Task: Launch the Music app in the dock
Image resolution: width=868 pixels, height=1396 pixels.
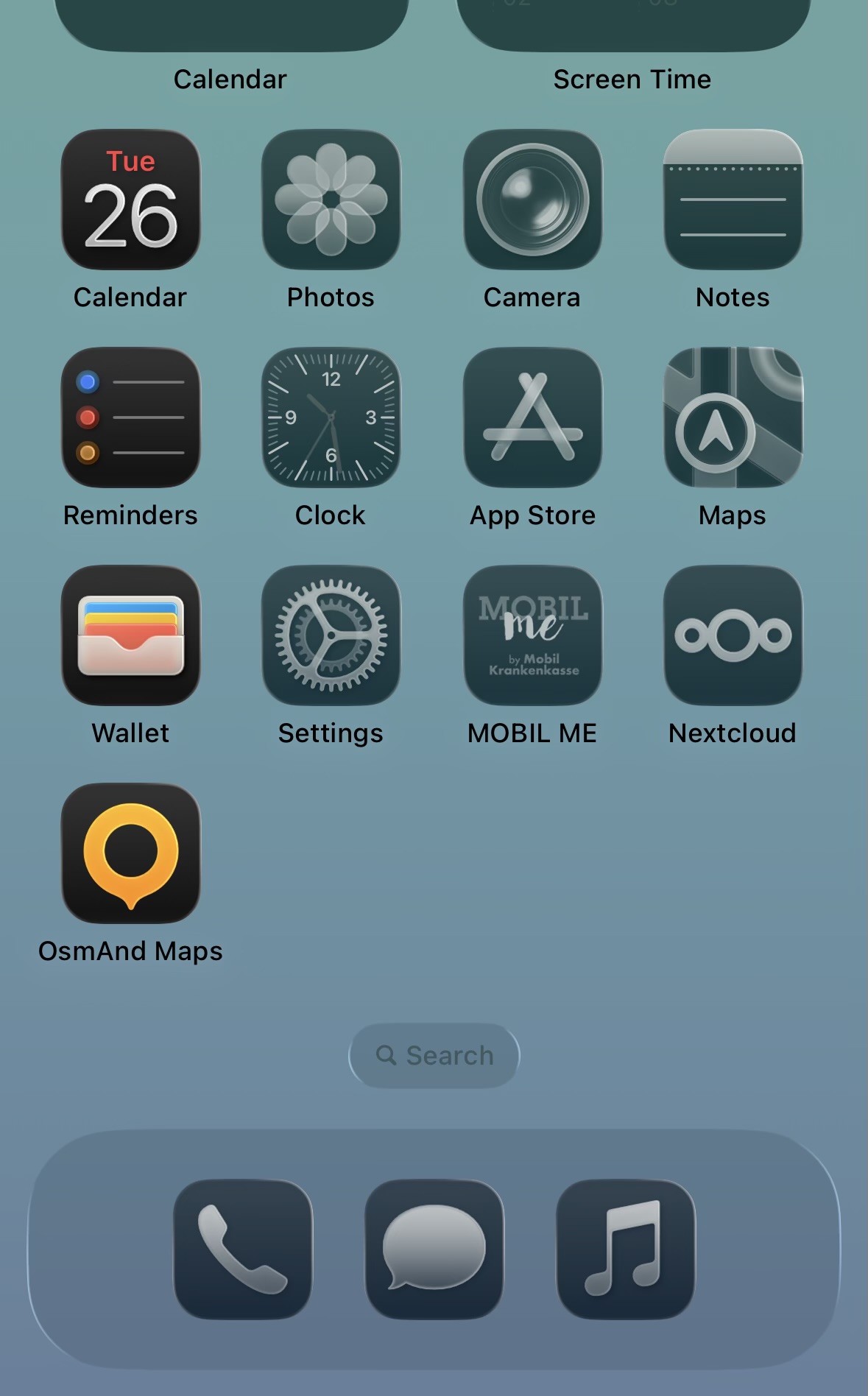Action: pos(626,1249)
